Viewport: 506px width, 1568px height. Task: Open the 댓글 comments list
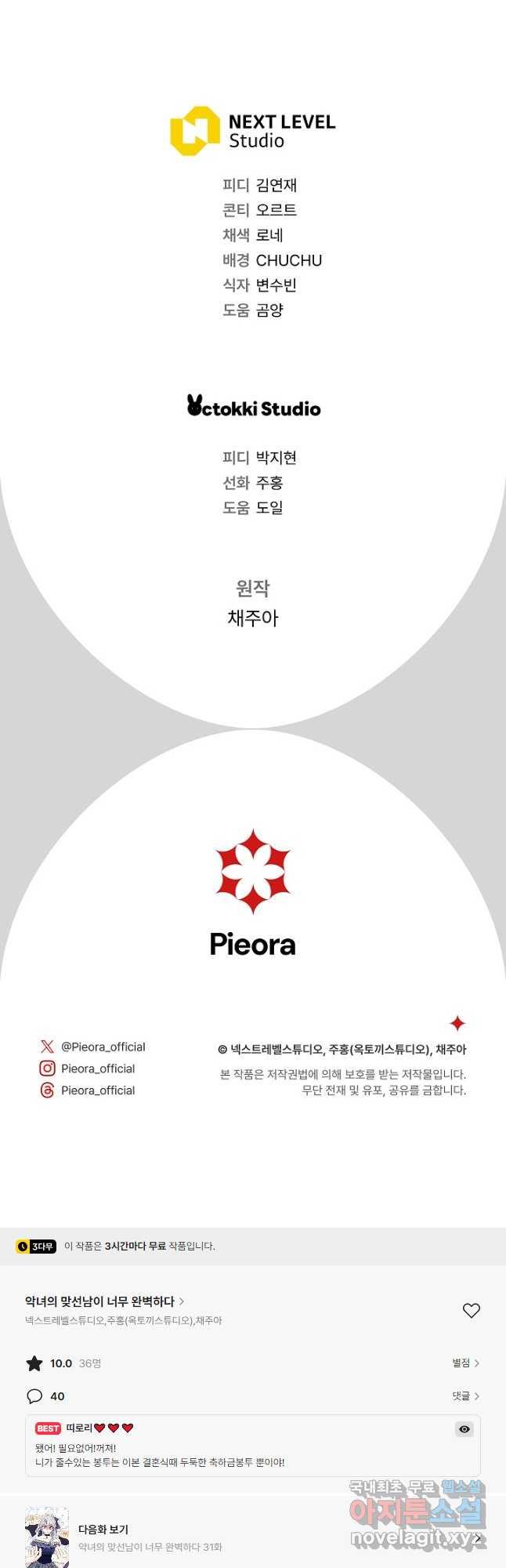tap(465, 1396)
